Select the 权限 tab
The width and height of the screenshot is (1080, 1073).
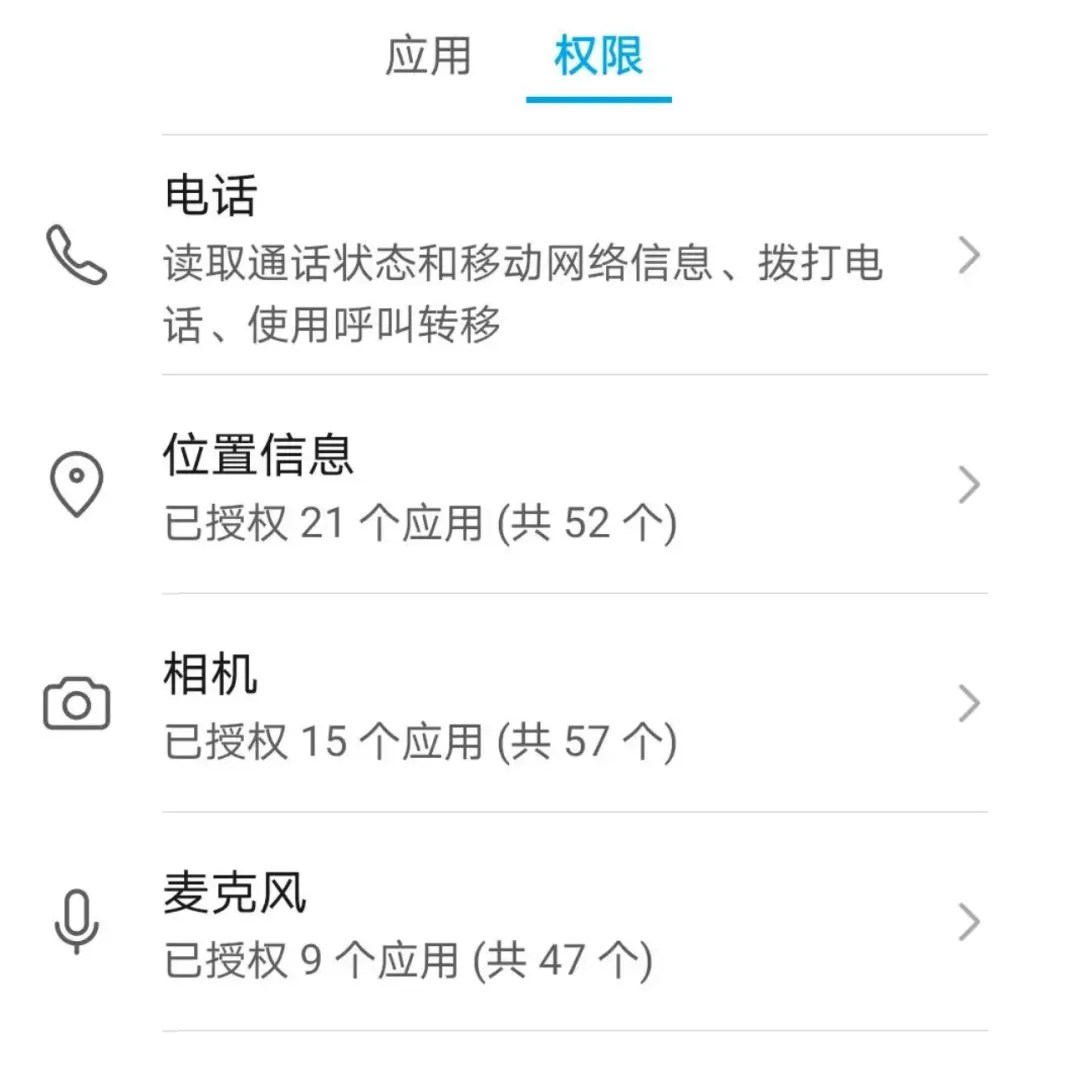[598, 56]
